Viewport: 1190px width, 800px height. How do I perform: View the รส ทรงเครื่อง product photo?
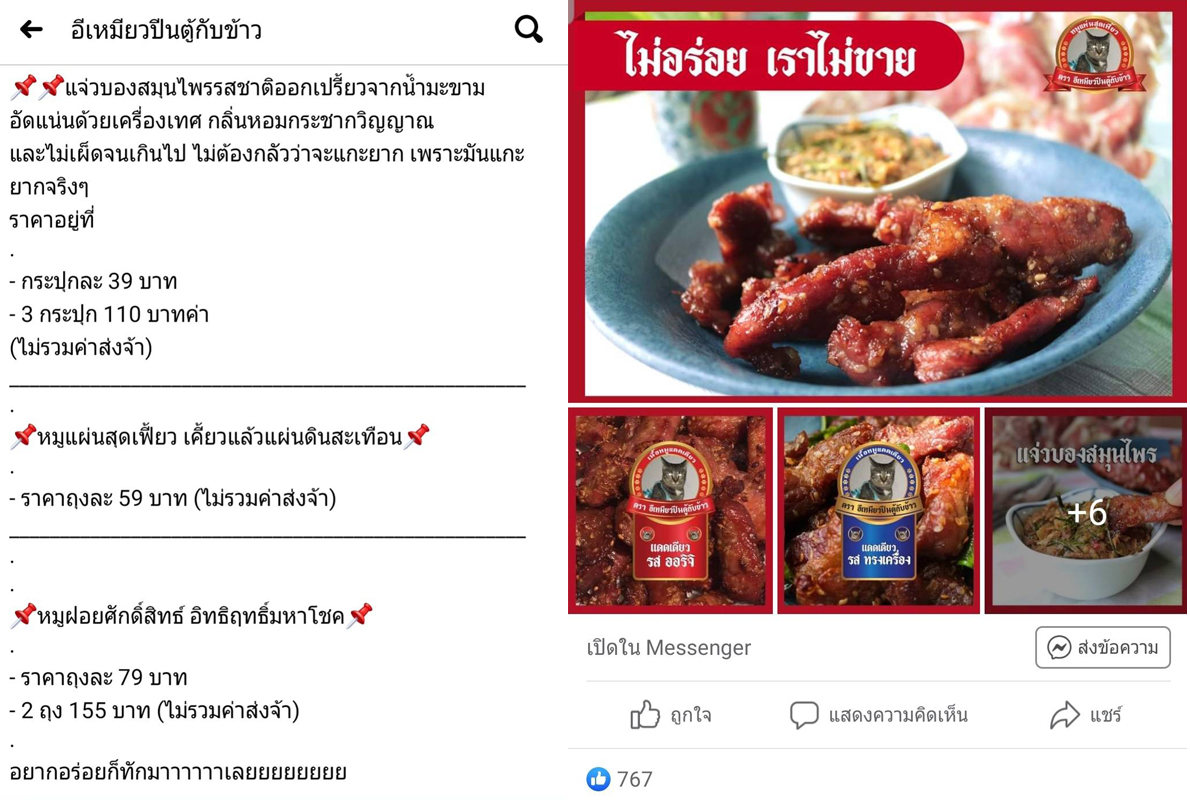877,510
